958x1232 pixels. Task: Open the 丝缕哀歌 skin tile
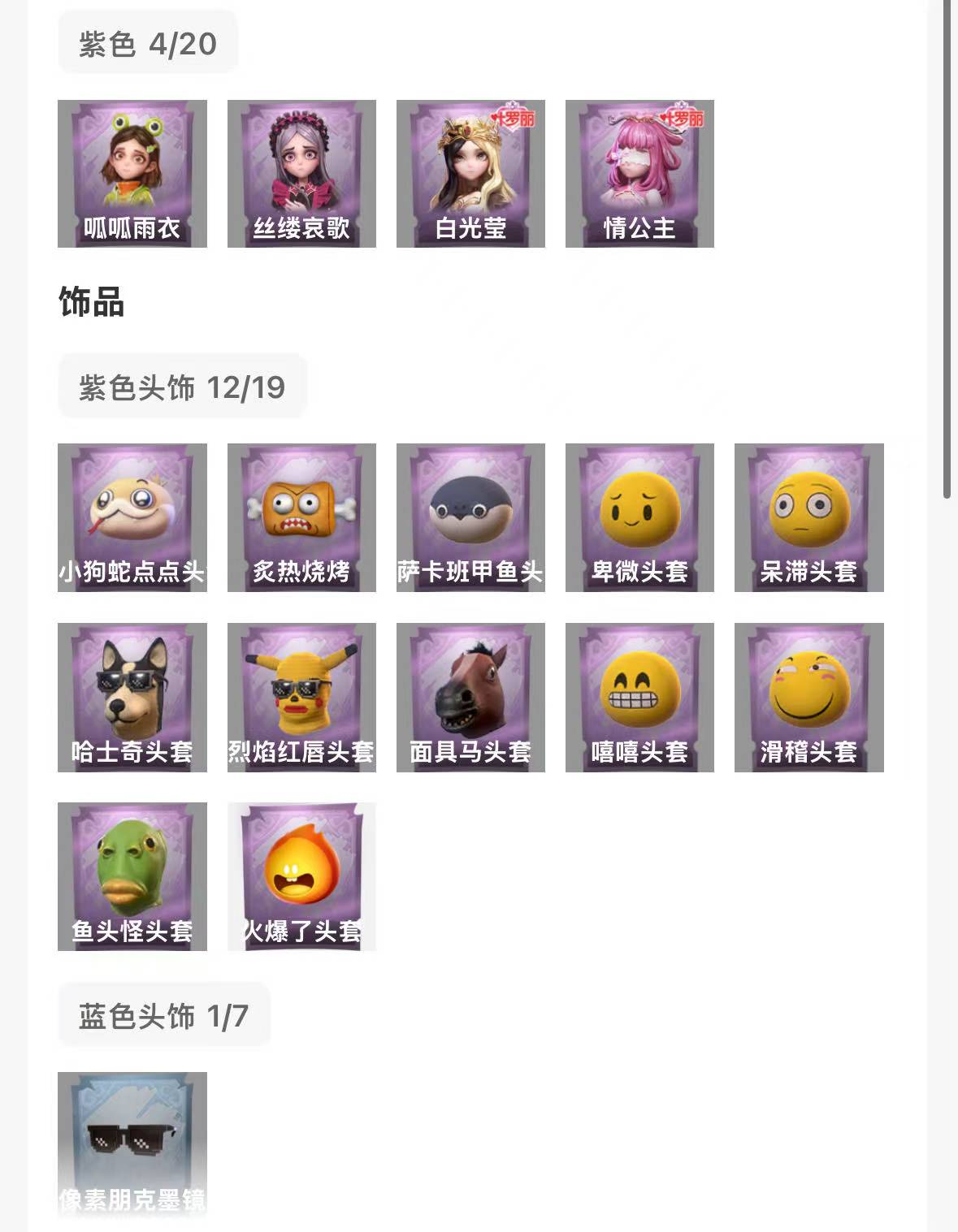[x=301, y=174]
